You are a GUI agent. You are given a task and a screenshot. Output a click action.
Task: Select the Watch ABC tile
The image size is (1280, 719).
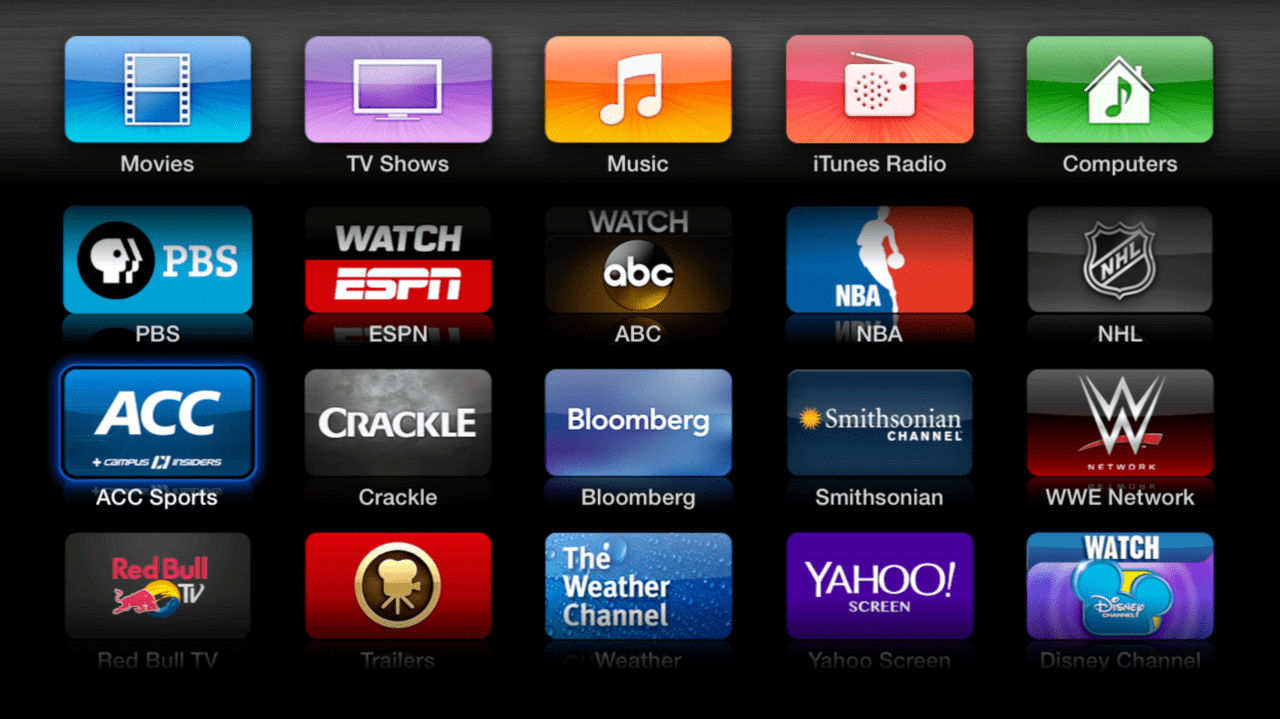tap(638, 260)
